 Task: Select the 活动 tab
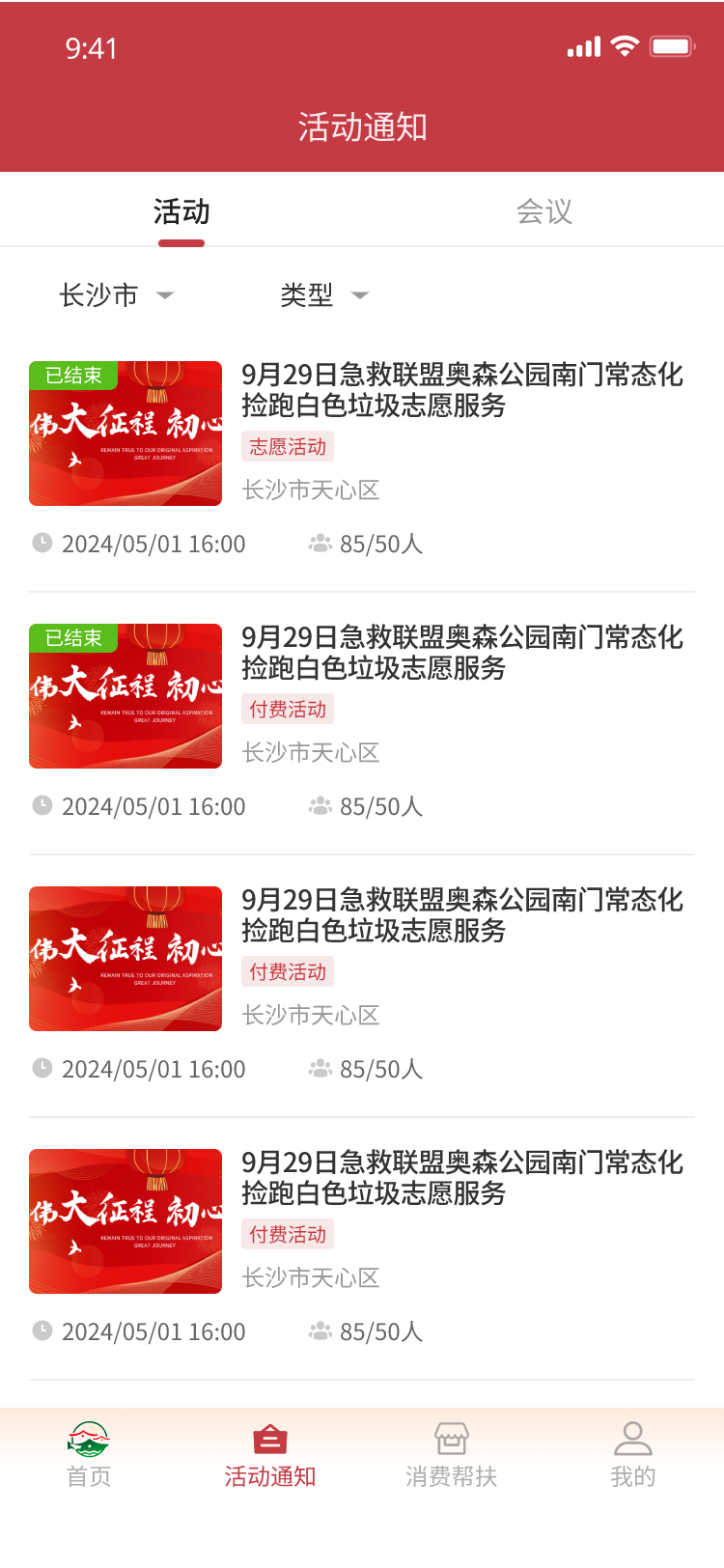(x=181, y=210)
